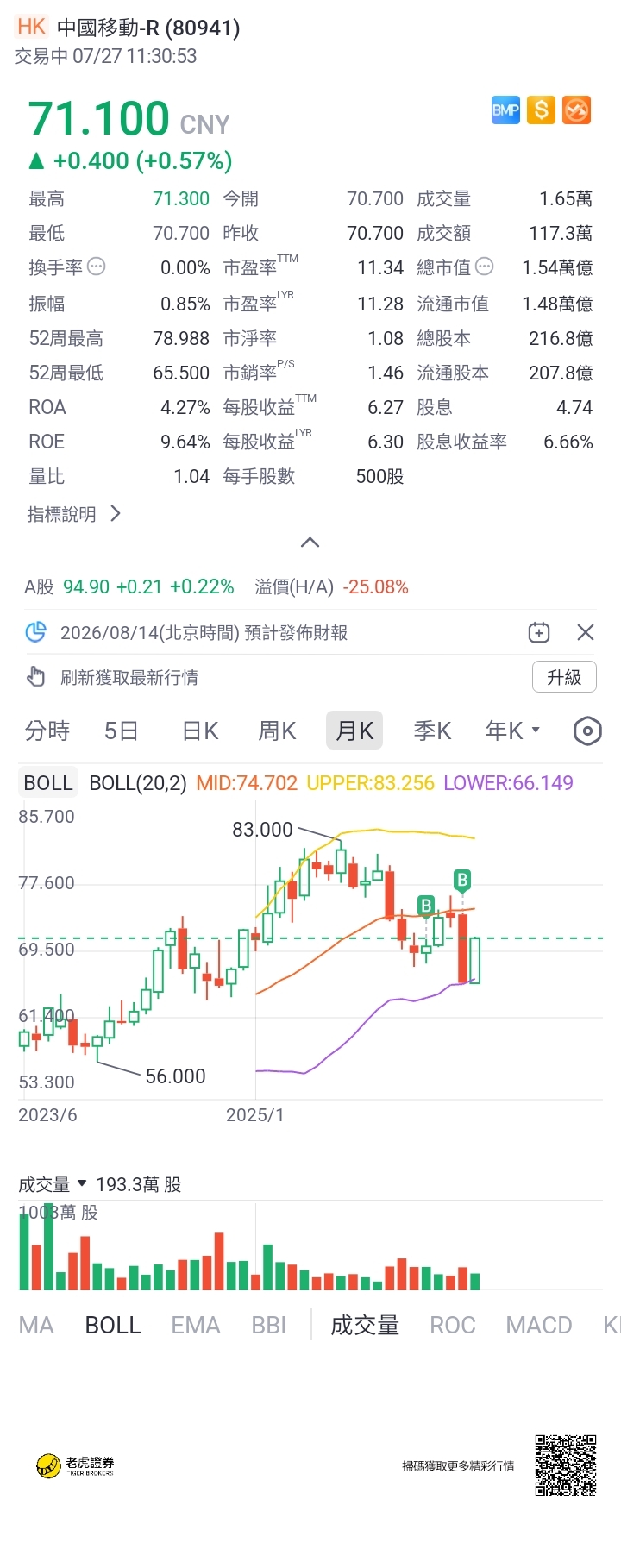Open 指標說明 indicator explanation

tap(74, 515)
